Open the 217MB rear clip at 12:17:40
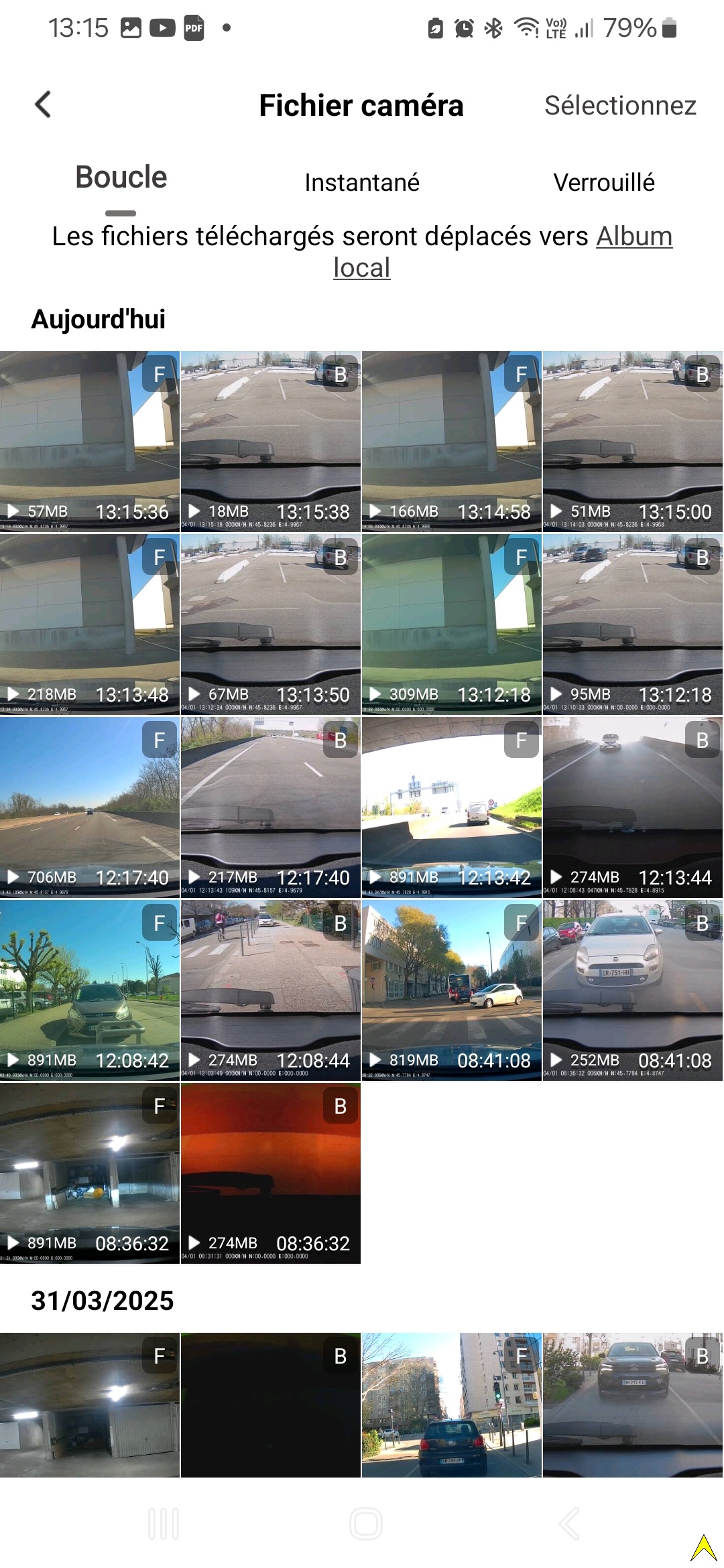The height and width of the screenshot is (1568, 724). click(271, 807)
